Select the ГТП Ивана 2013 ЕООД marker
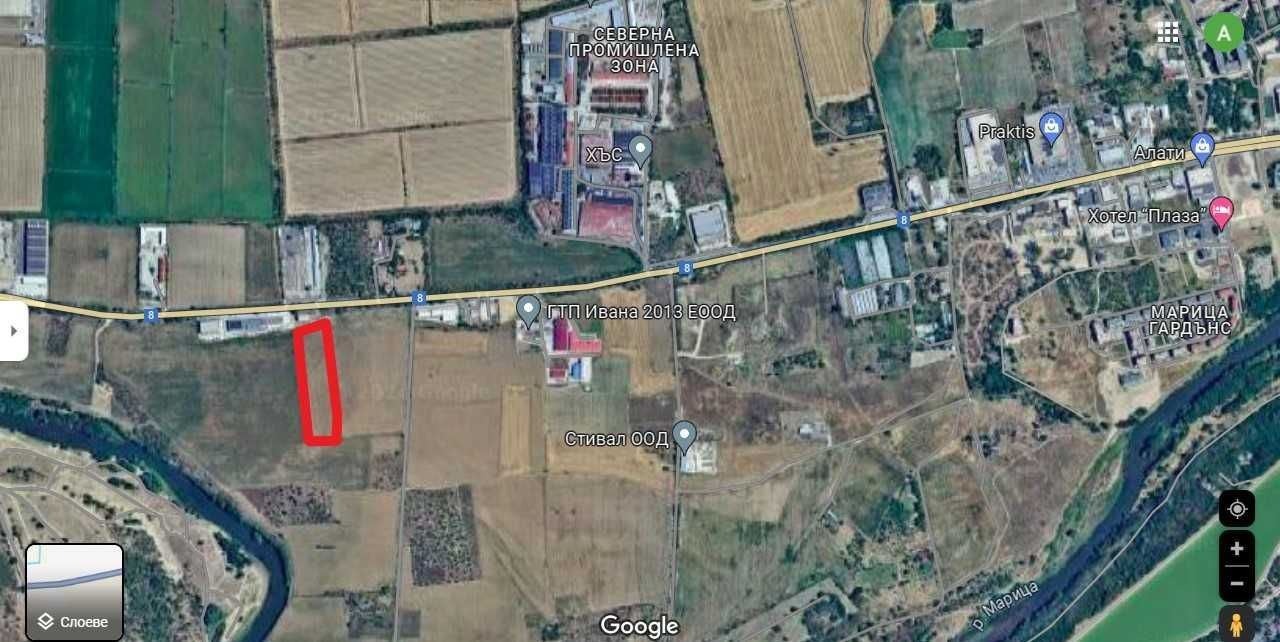Image resolution: width=1280 pixels, height=642 pixels. point(530,309)
